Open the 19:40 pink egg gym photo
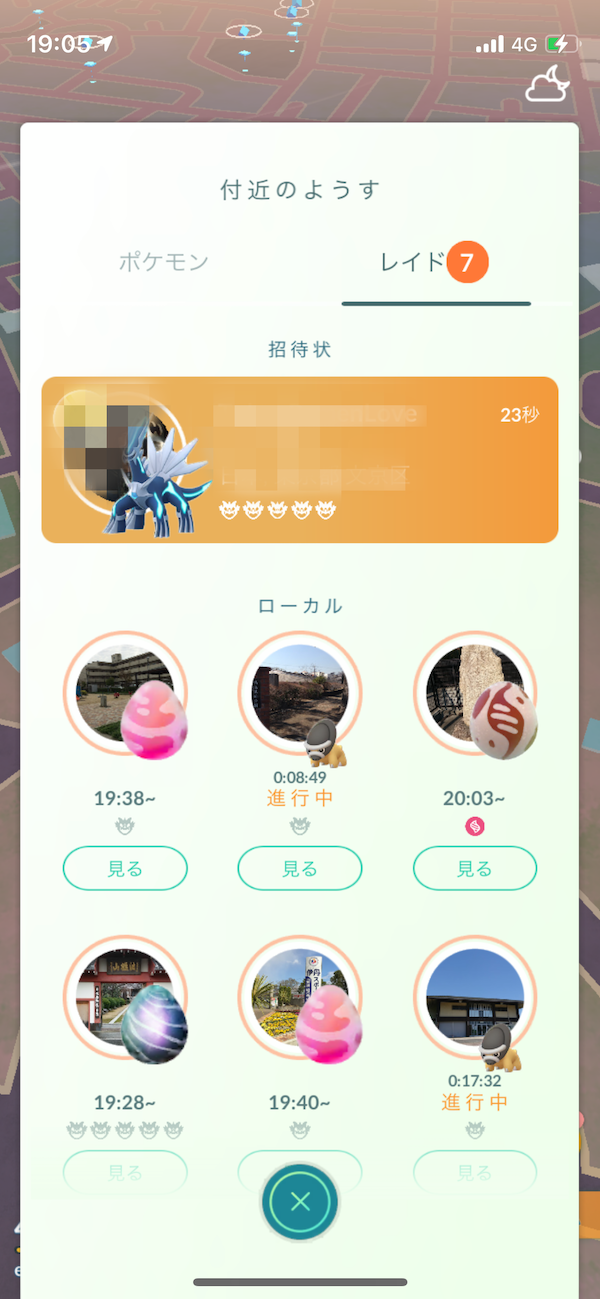600x1299 pixels. pos(299,997)
